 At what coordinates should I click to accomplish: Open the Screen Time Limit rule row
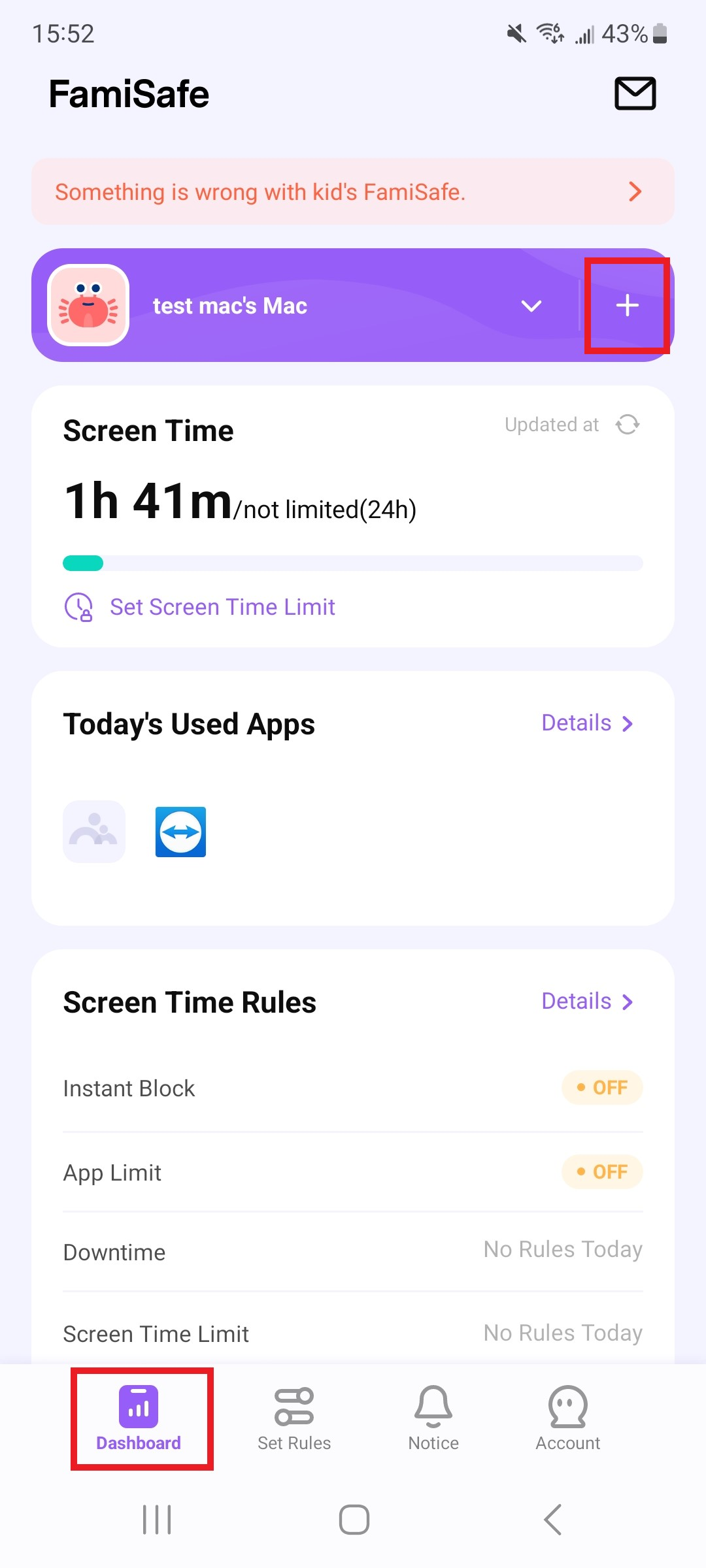(353, 1333)
